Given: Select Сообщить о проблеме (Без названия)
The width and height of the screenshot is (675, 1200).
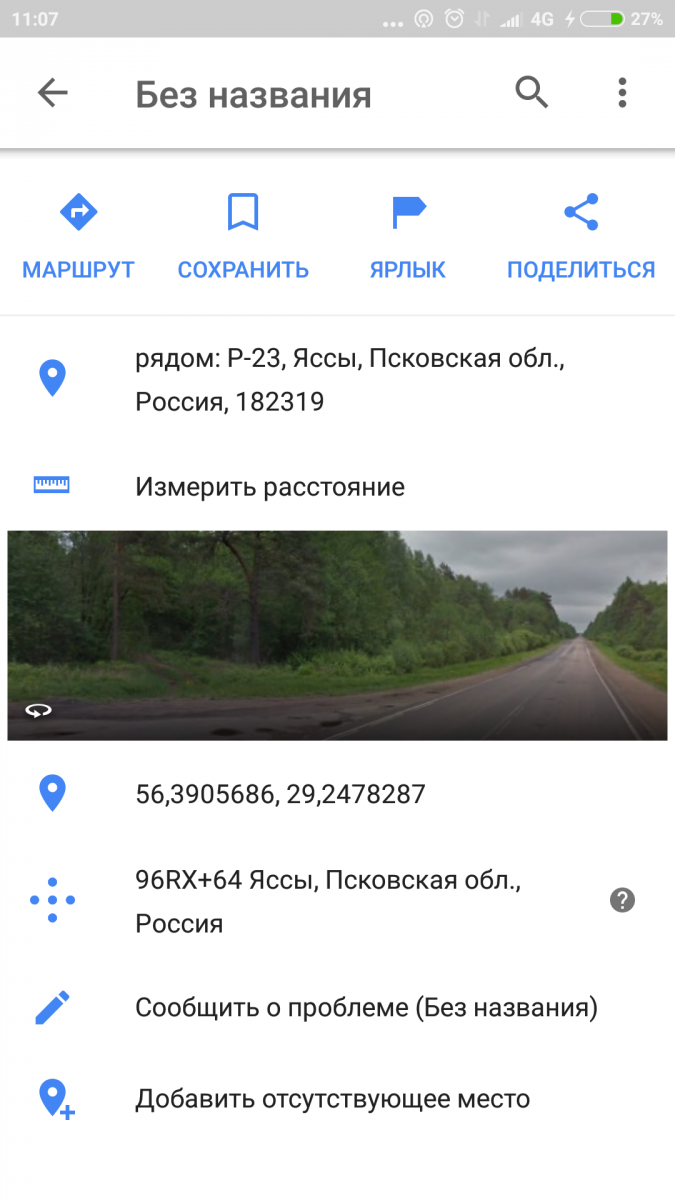Looking at the screenshot, I should click(x=337, y=1008).
